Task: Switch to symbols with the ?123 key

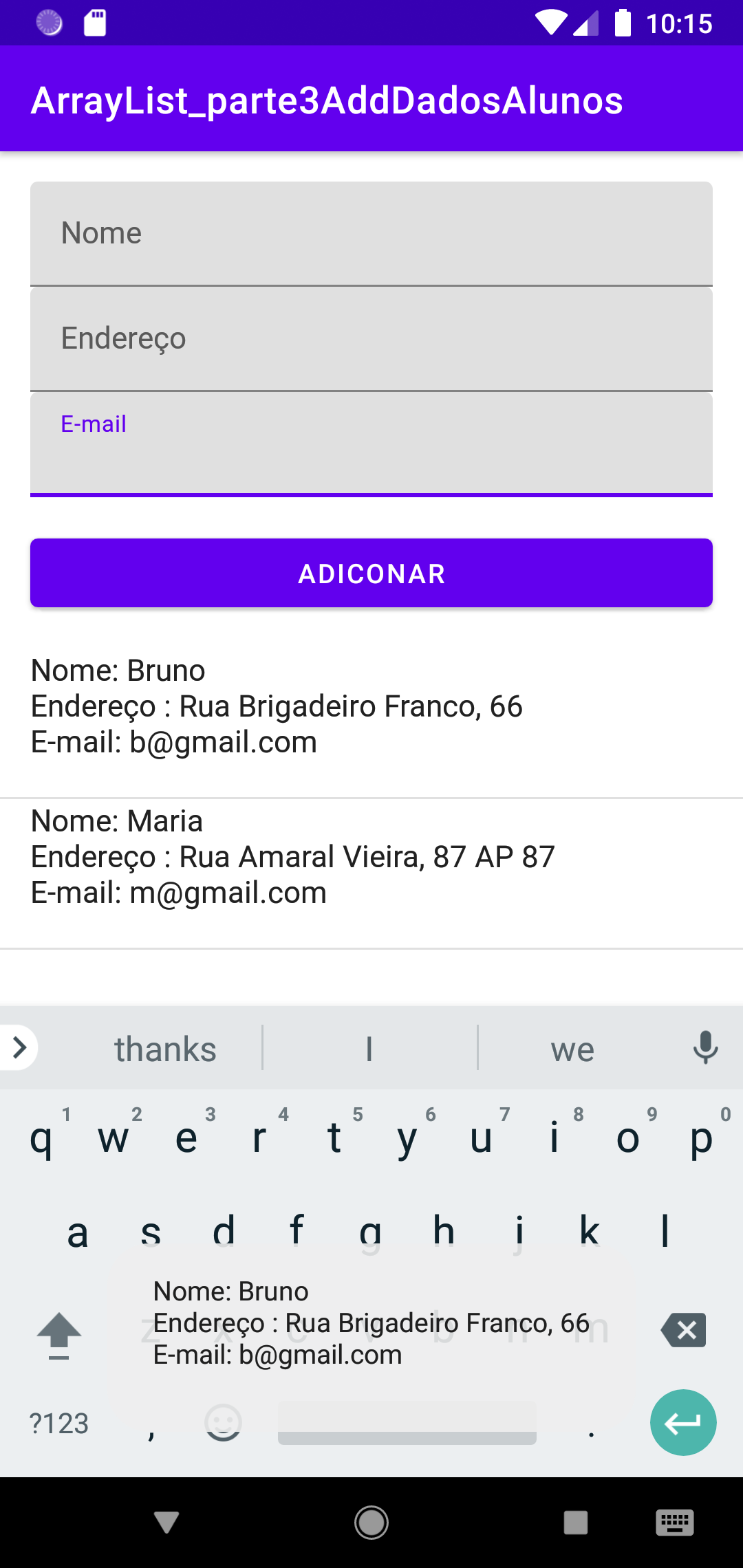Action: (59, 1422)
